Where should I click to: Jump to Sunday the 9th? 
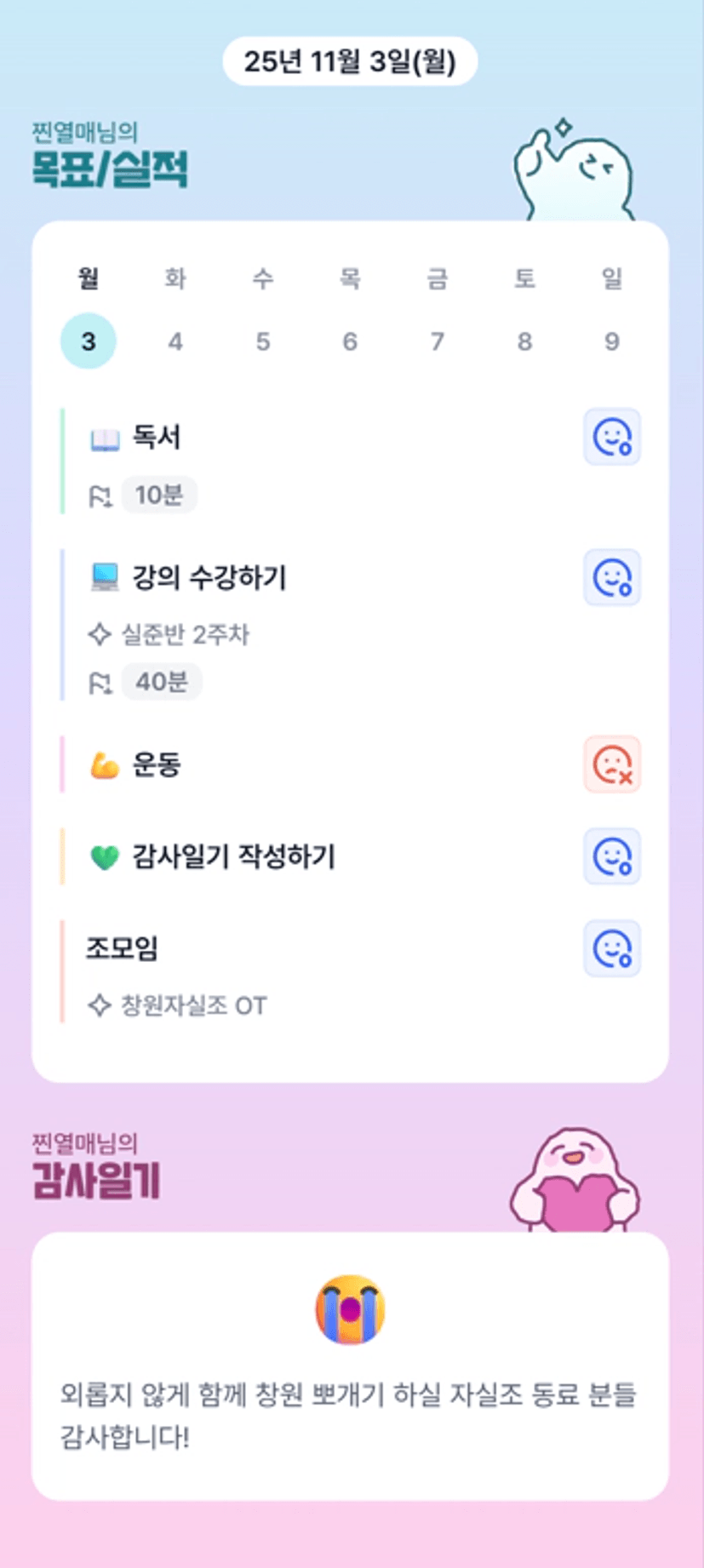(x=611, y=341)
